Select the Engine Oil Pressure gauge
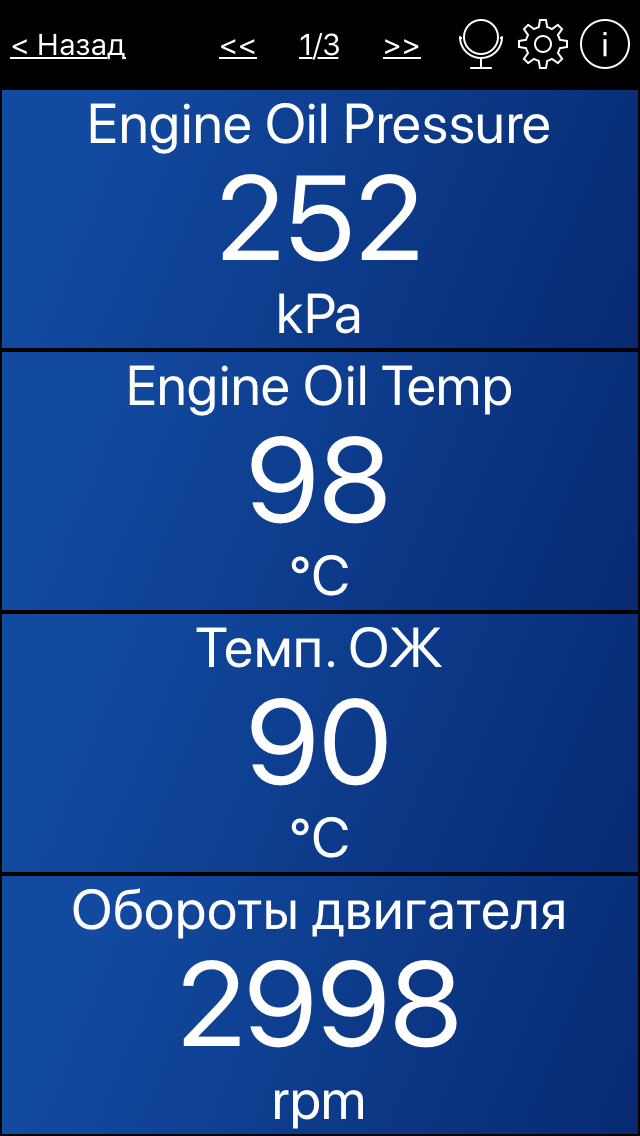The height and width of the screenshot is (1136, 640). coord(320,220)
